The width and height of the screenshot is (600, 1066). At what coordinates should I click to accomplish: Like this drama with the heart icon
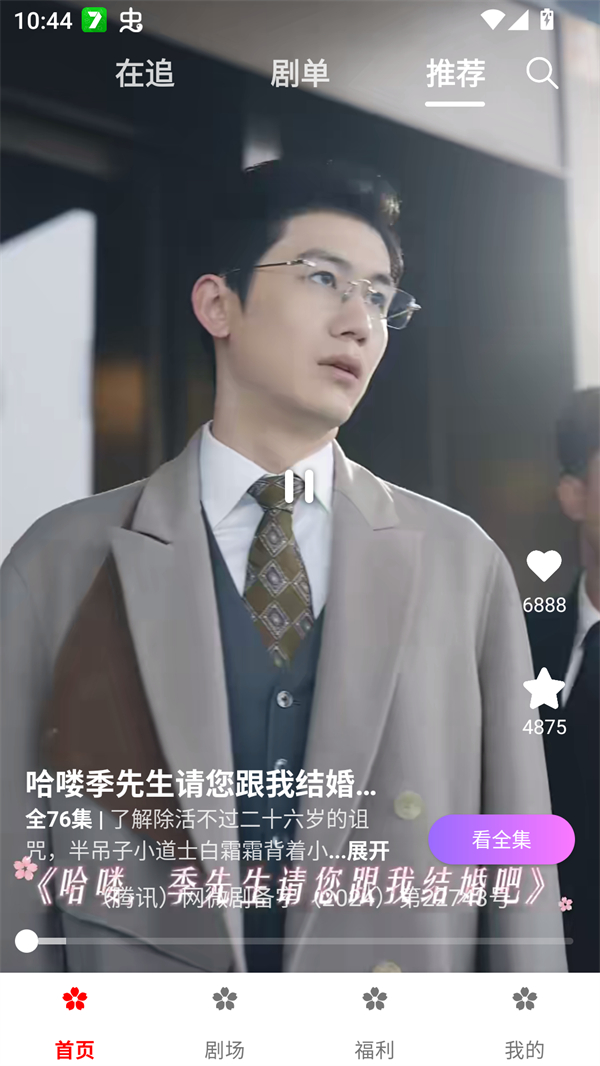544,567
